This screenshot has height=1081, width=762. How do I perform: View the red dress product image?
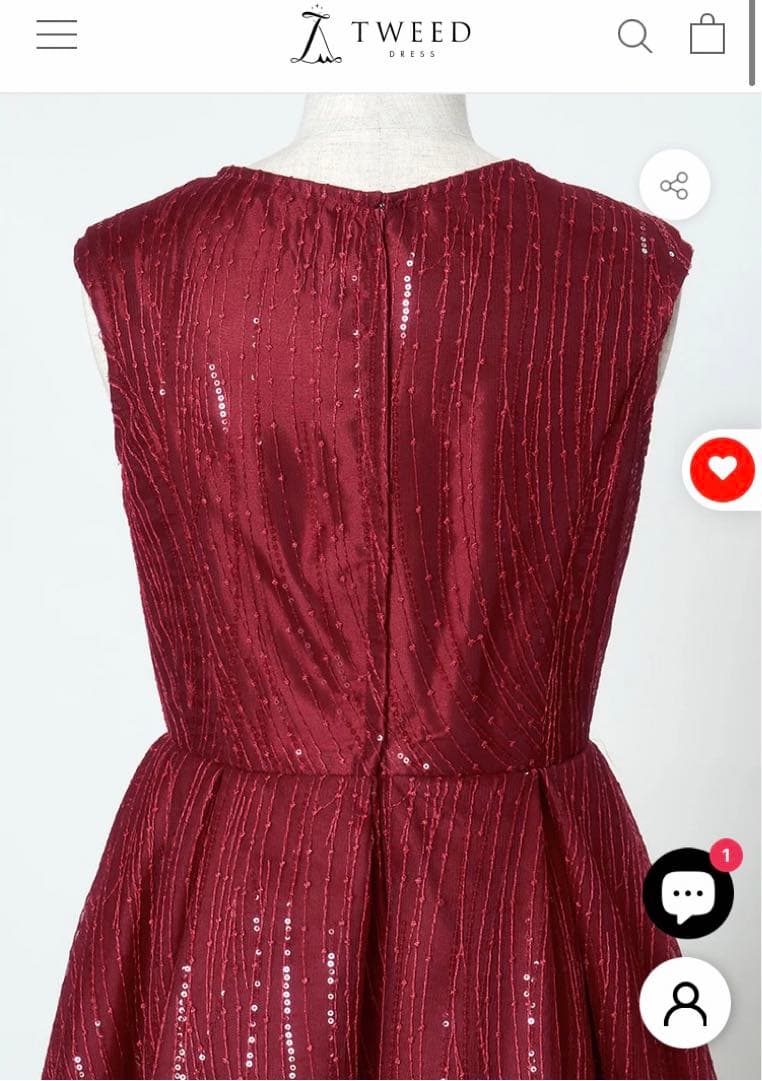click(380, 600)
